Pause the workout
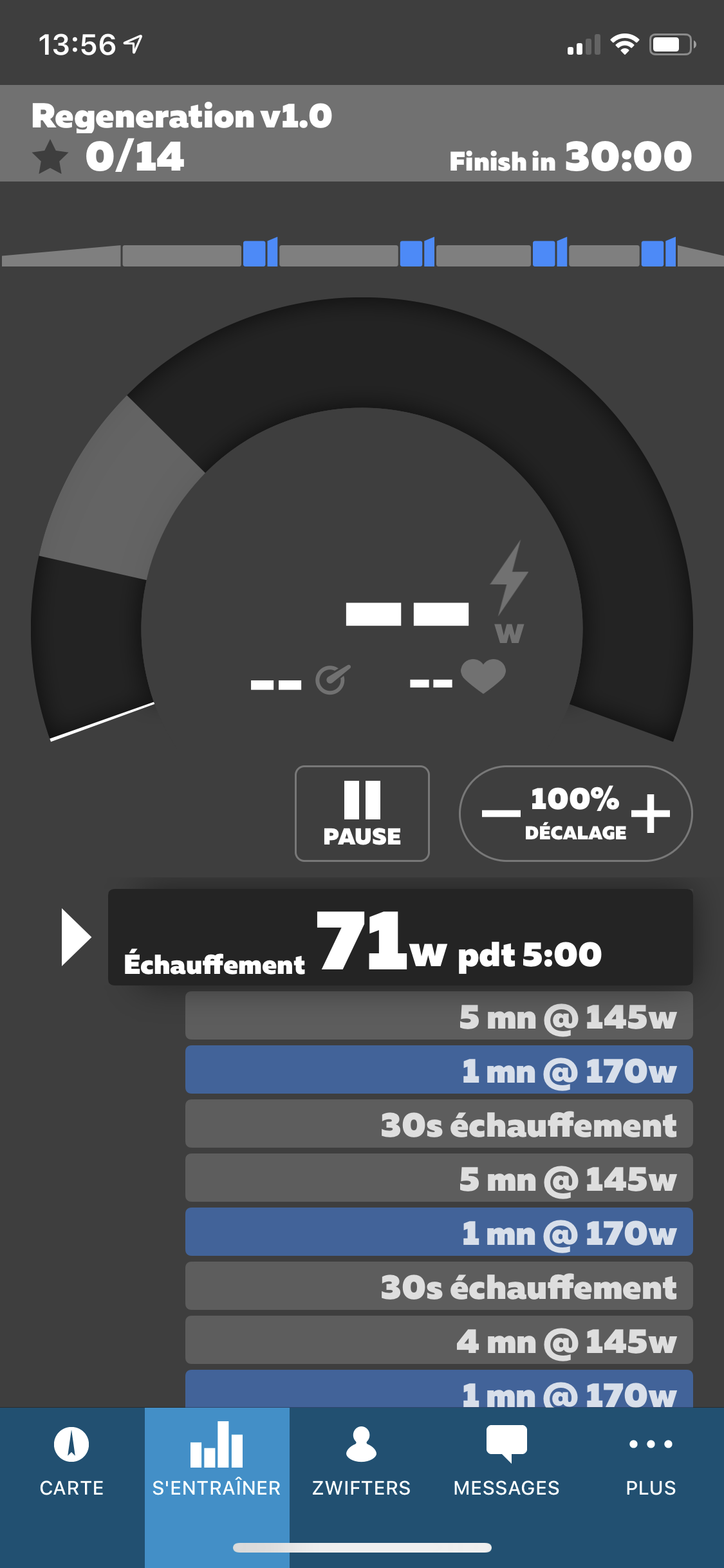This screenshot has width=724, height=1568. pos(362,813)
